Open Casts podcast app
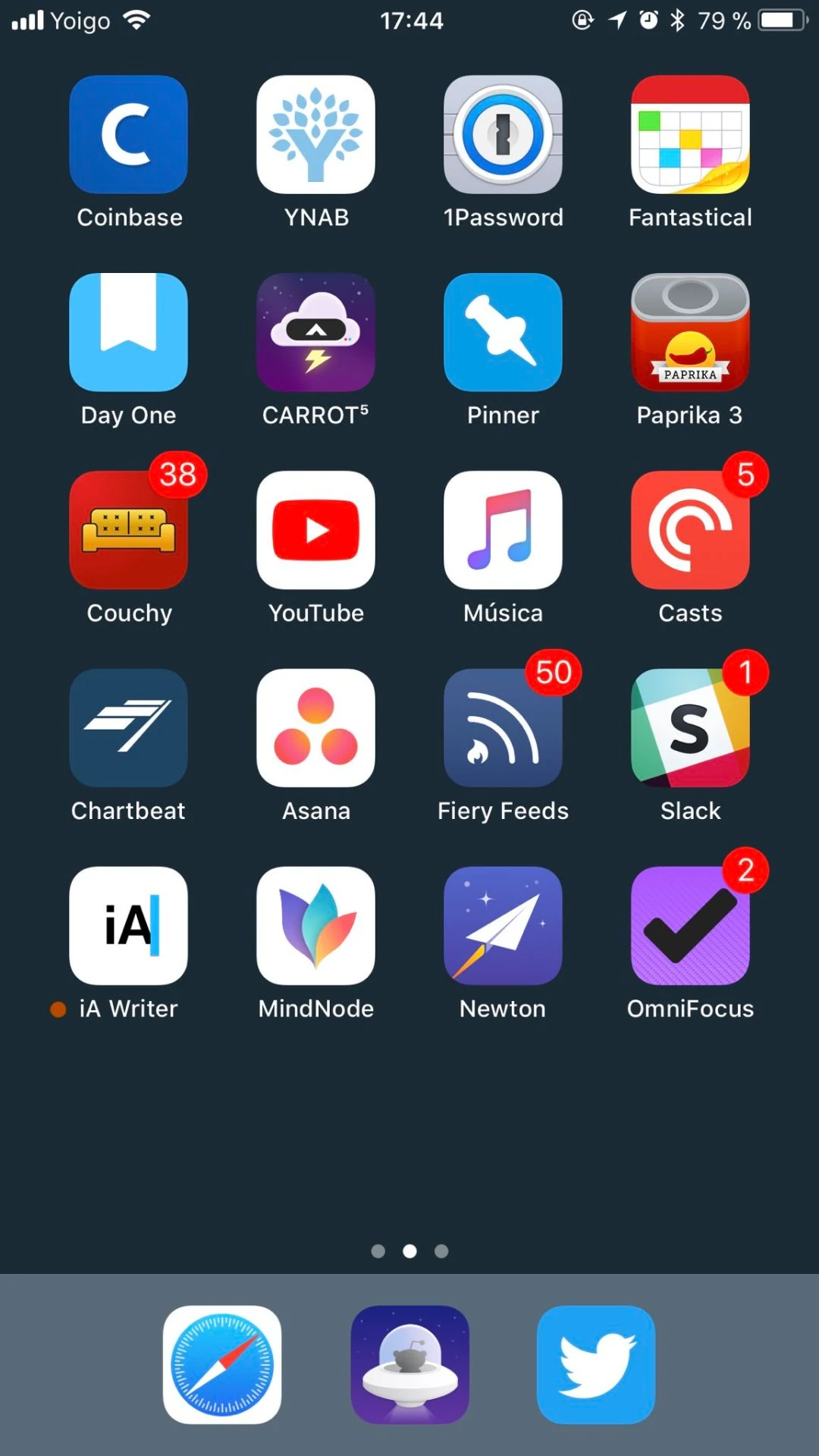This screenshot has width=819, height=1456. (x=690, y=530)
